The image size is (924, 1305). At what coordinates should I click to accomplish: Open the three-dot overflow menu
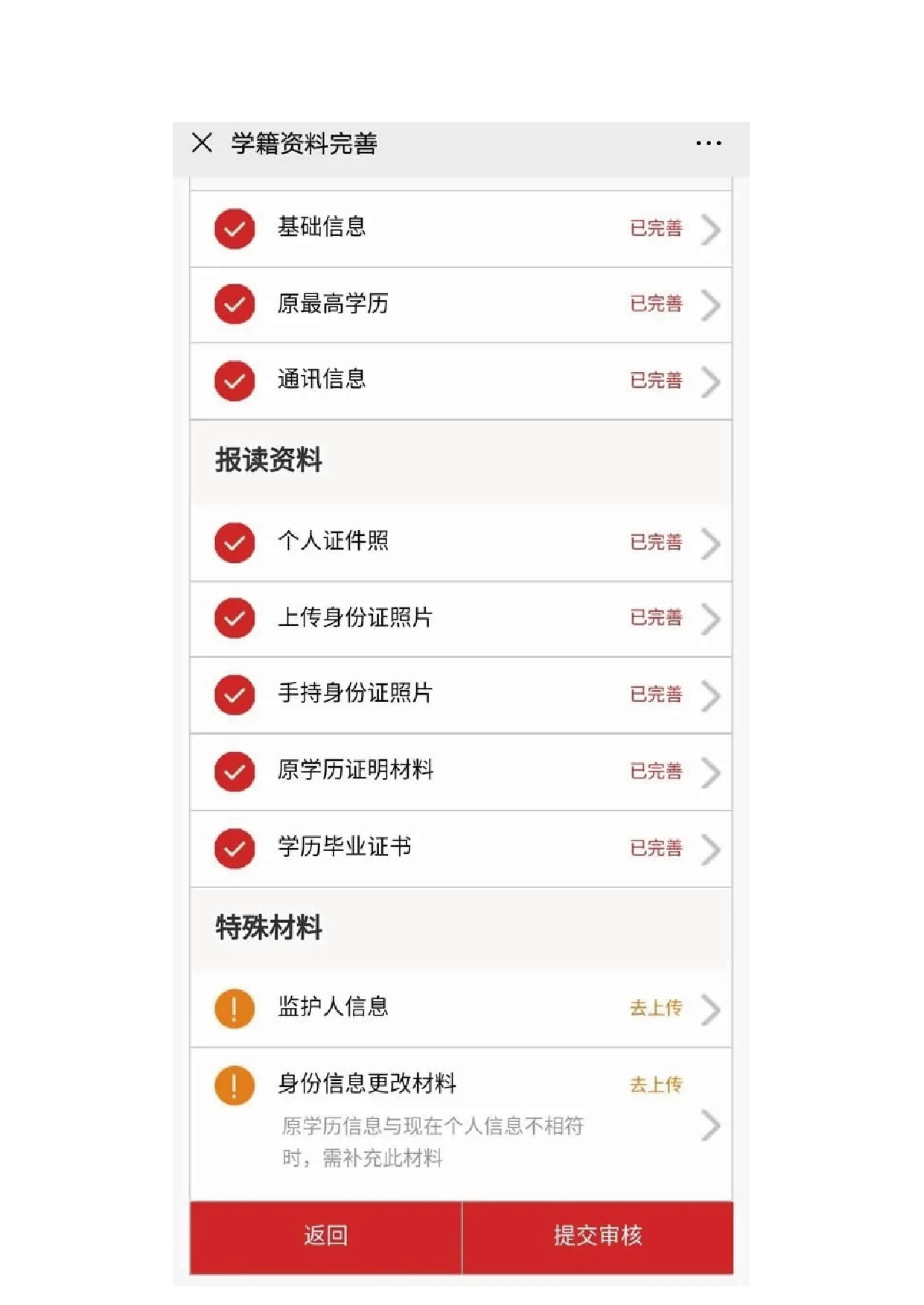coord(708,143)
